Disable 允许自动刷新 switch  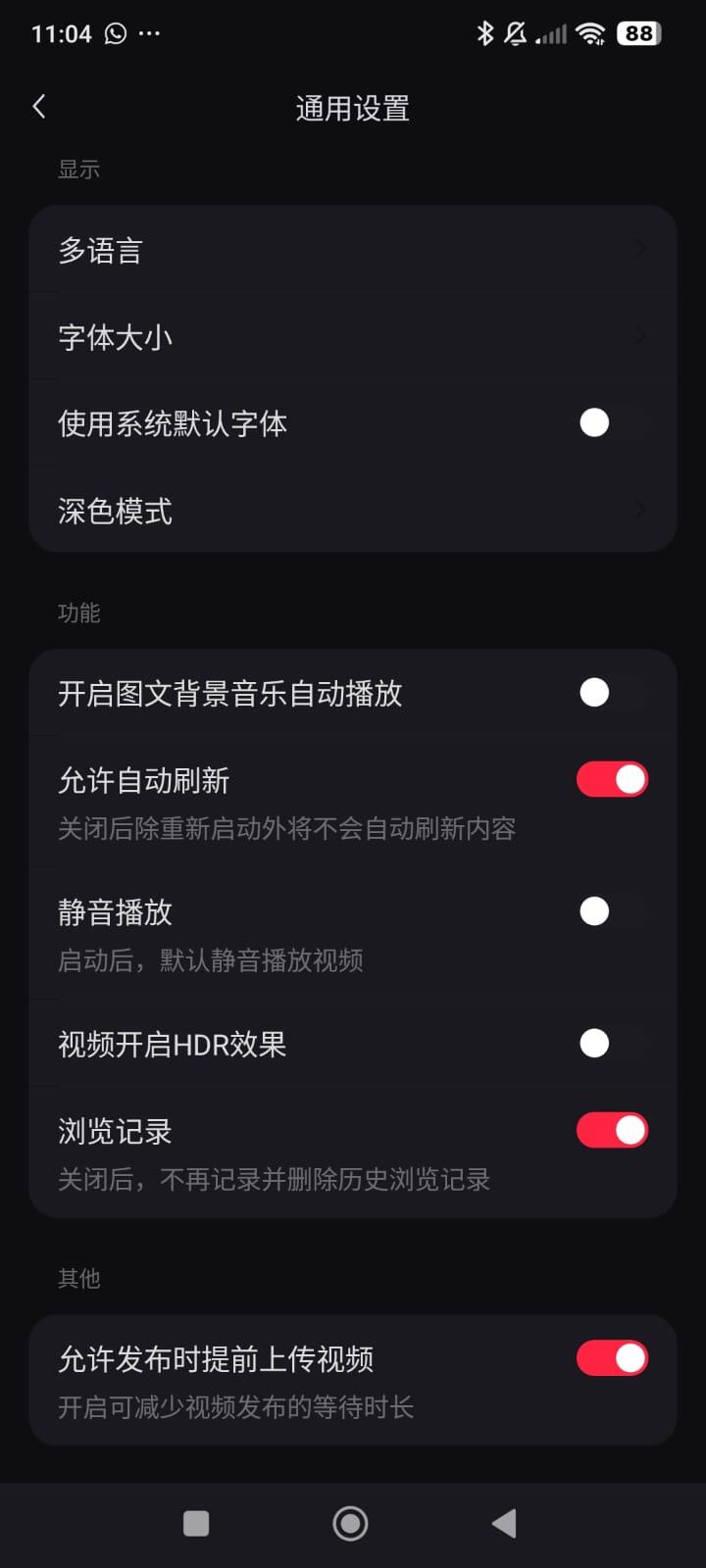[x=612, y=780]
